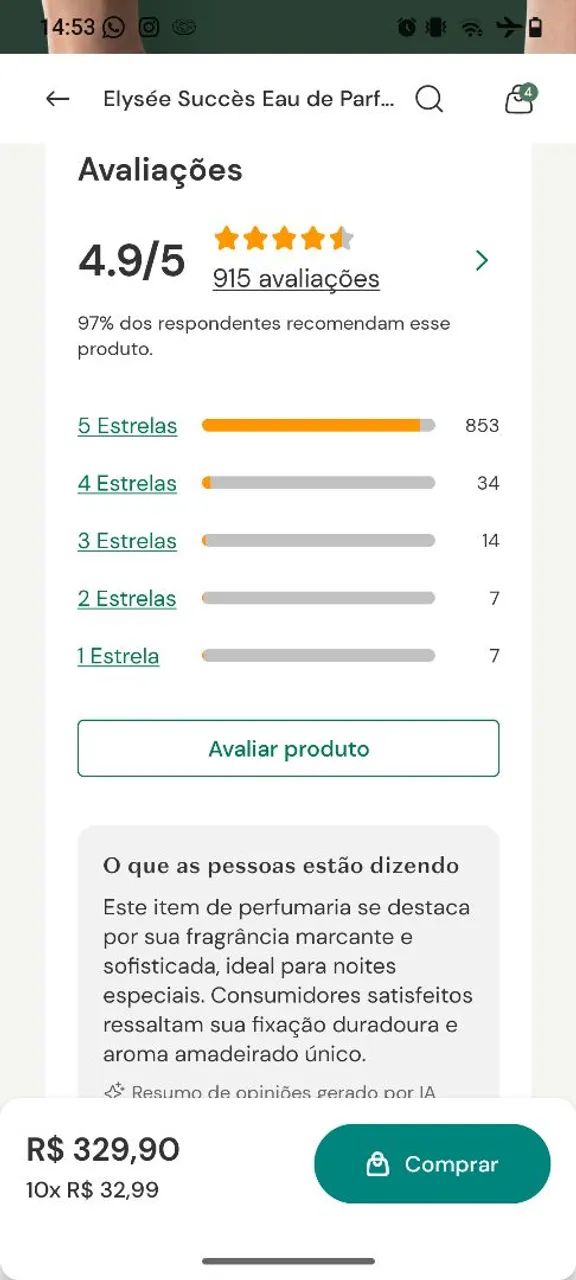Filter reviews by 2 Estrelas
This screenshot has width=576, height=1280.
point(127,599)
